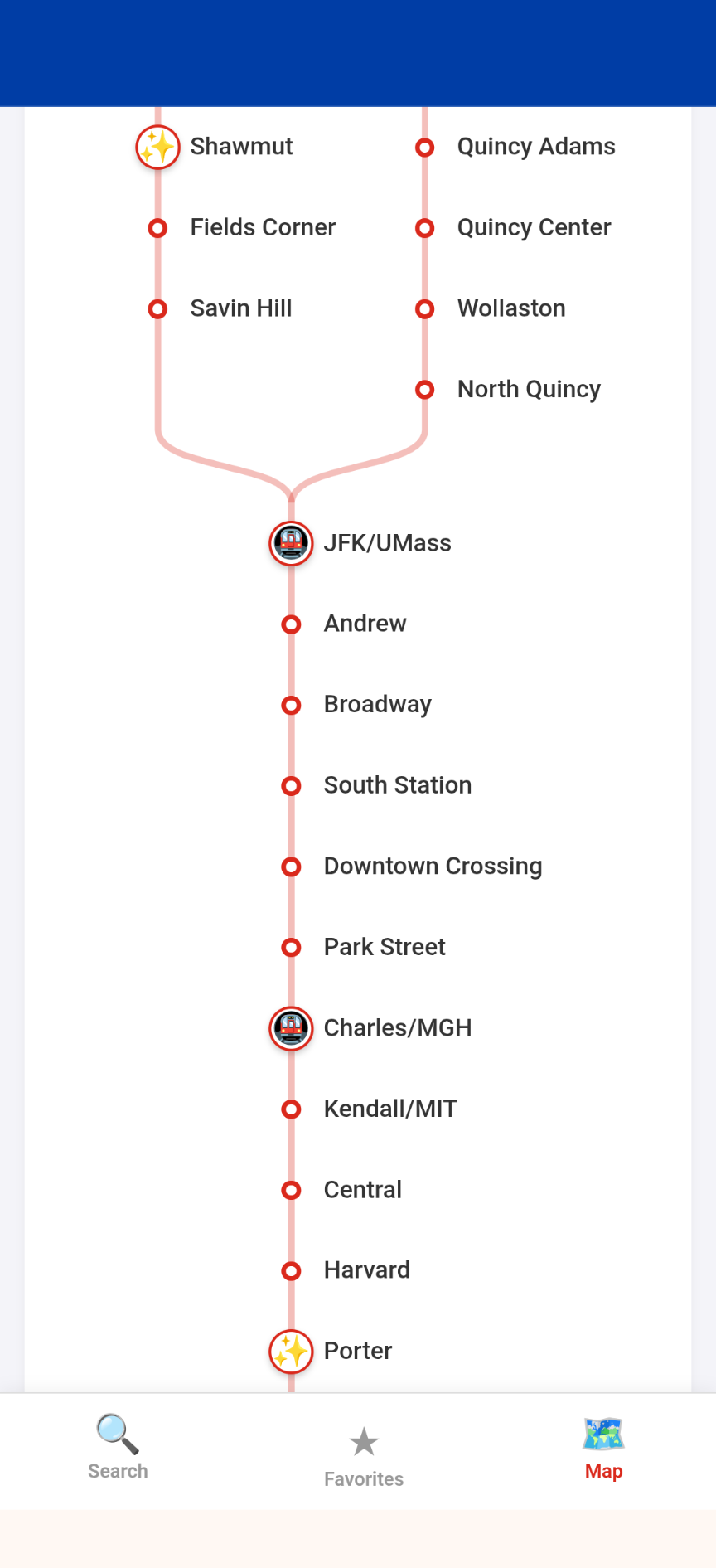The image size is (716, 1568).
Task: Open Savin Hill station
Action: 240,308
